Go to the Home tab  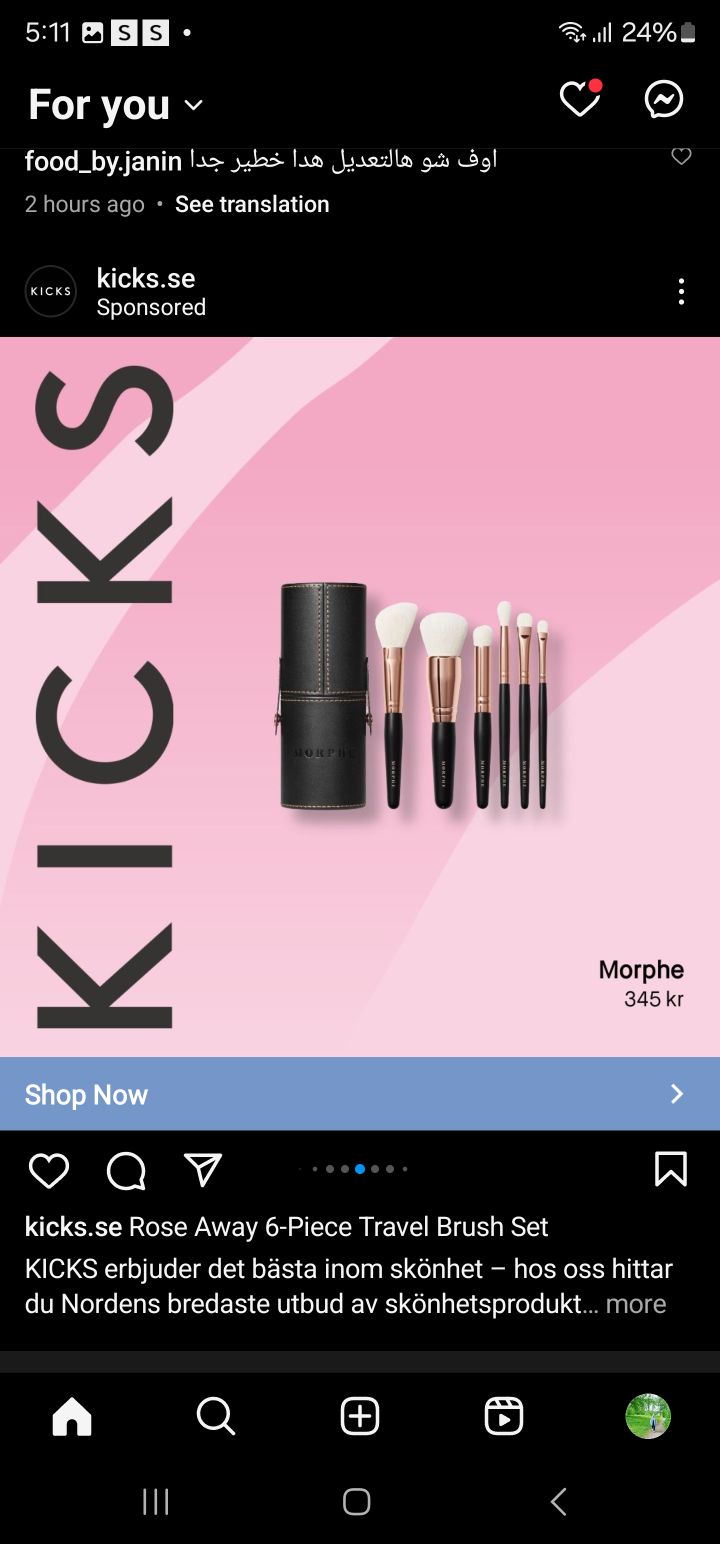(72, 1416)
